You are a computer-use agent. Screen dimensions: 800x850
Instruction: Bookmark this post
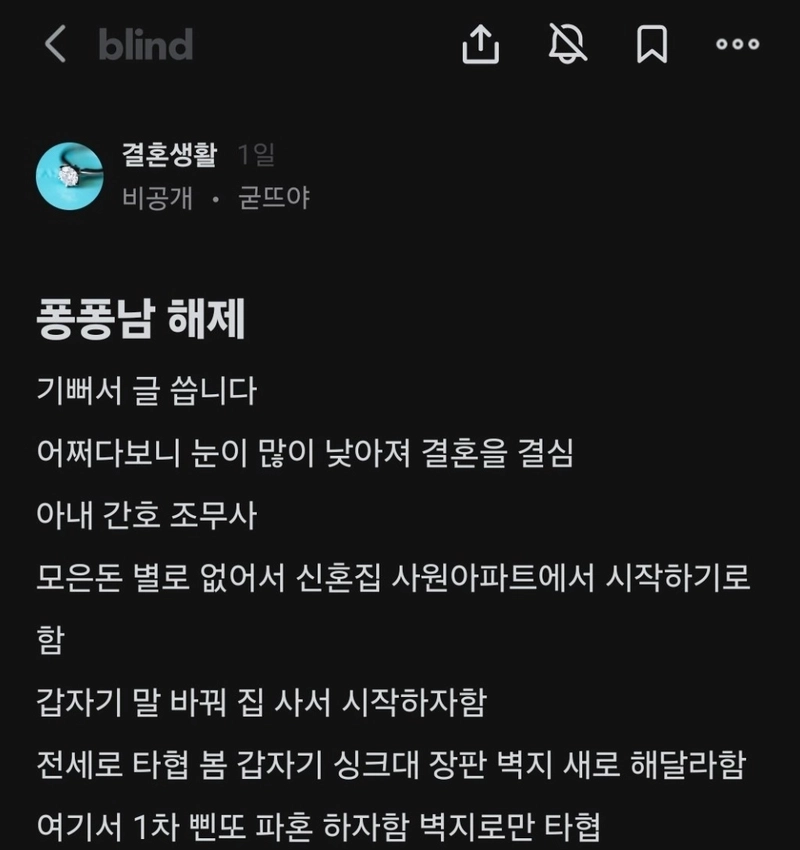(x=652, y=44)
